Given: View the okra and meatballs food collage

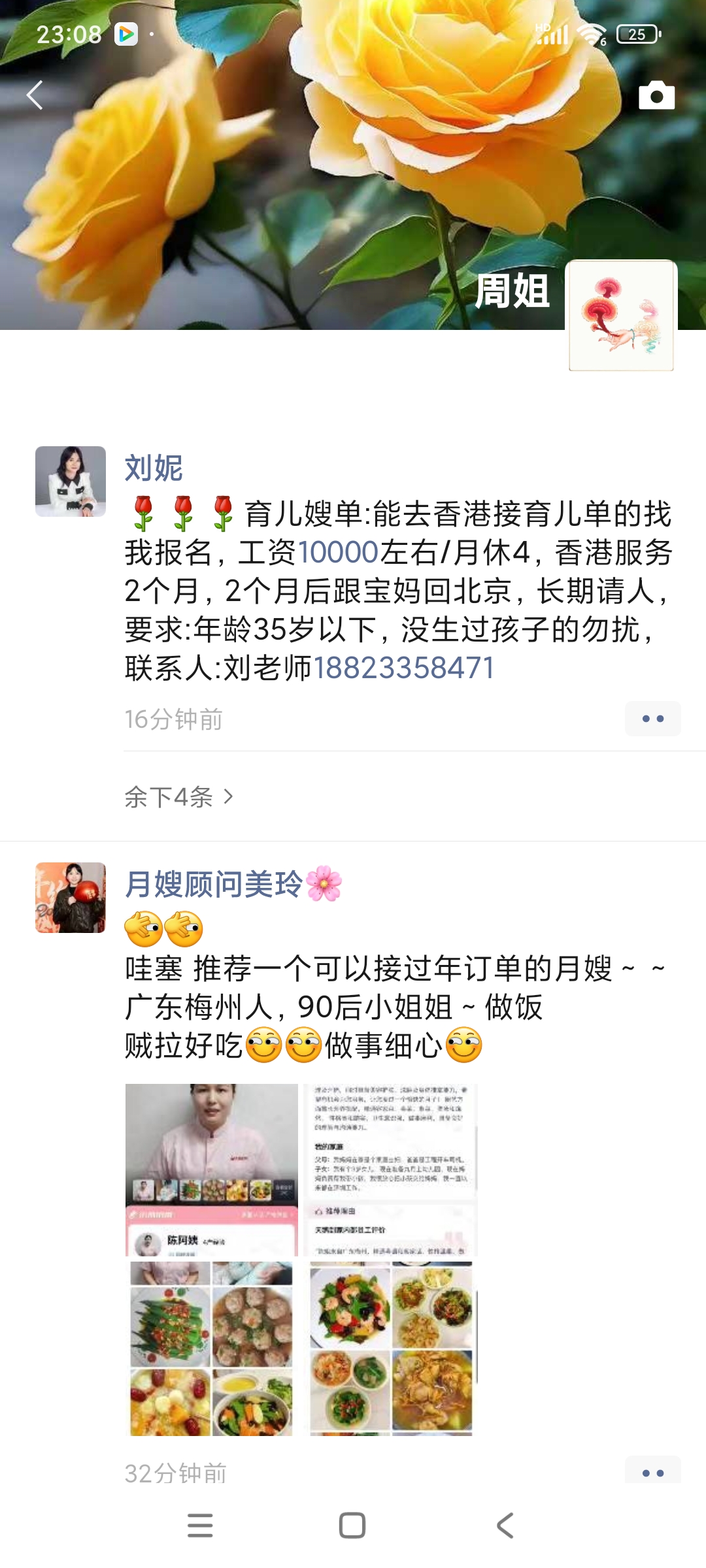Looking at the screenshot, I should point(212,1348).
